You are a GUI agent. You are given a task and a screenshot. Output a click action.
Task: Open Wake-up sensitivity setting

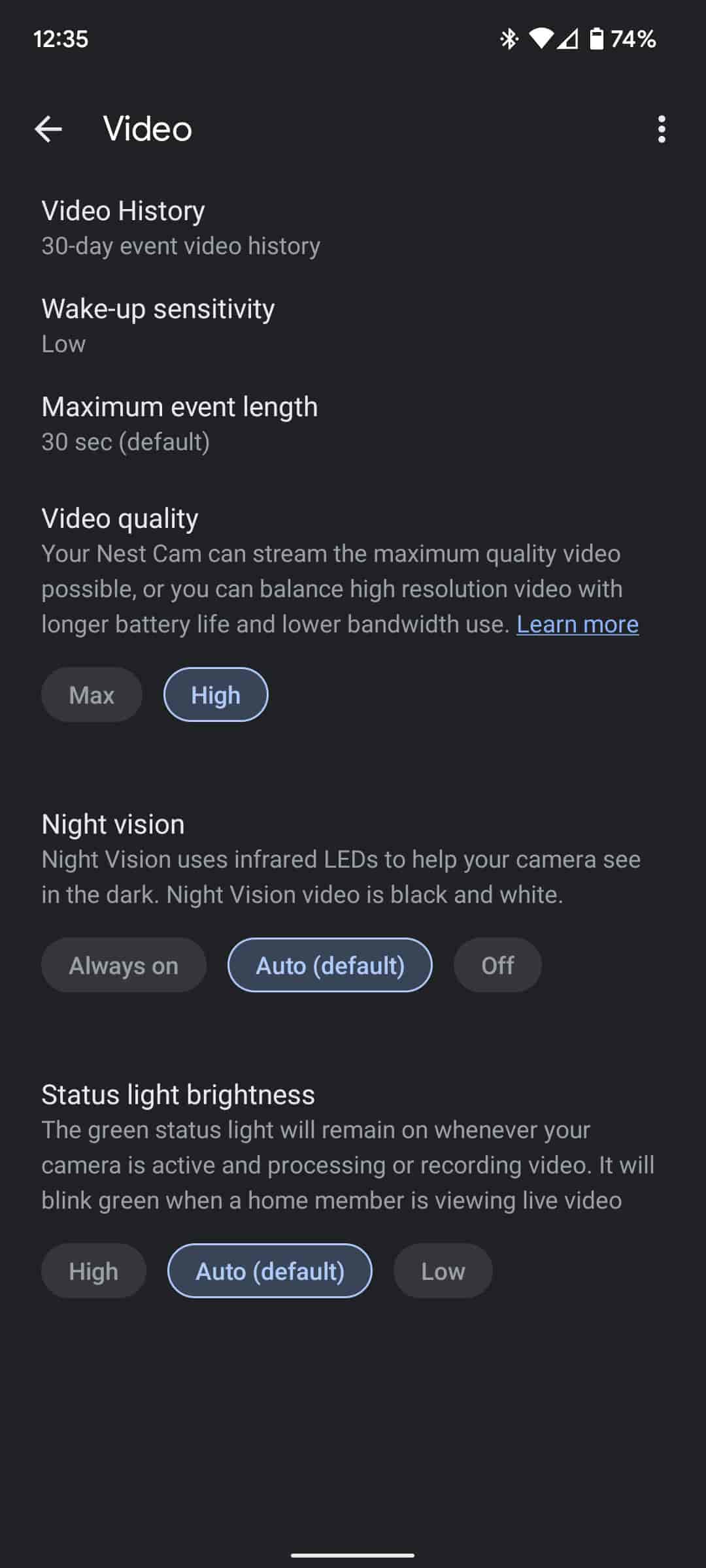[x=158, y=325]
